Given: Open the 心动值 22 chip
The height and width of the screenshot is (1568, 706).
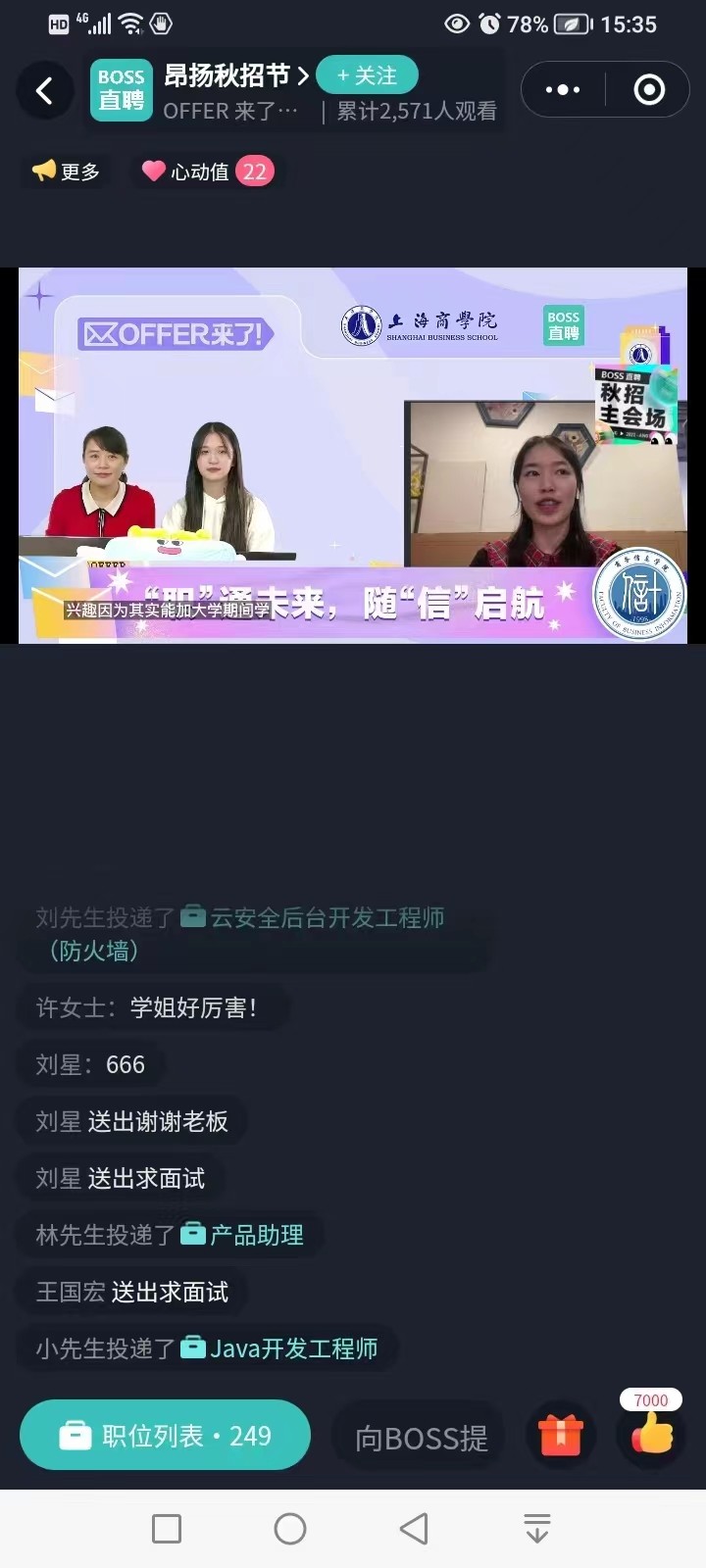Looking at the screenshot, I should (208, 171).
